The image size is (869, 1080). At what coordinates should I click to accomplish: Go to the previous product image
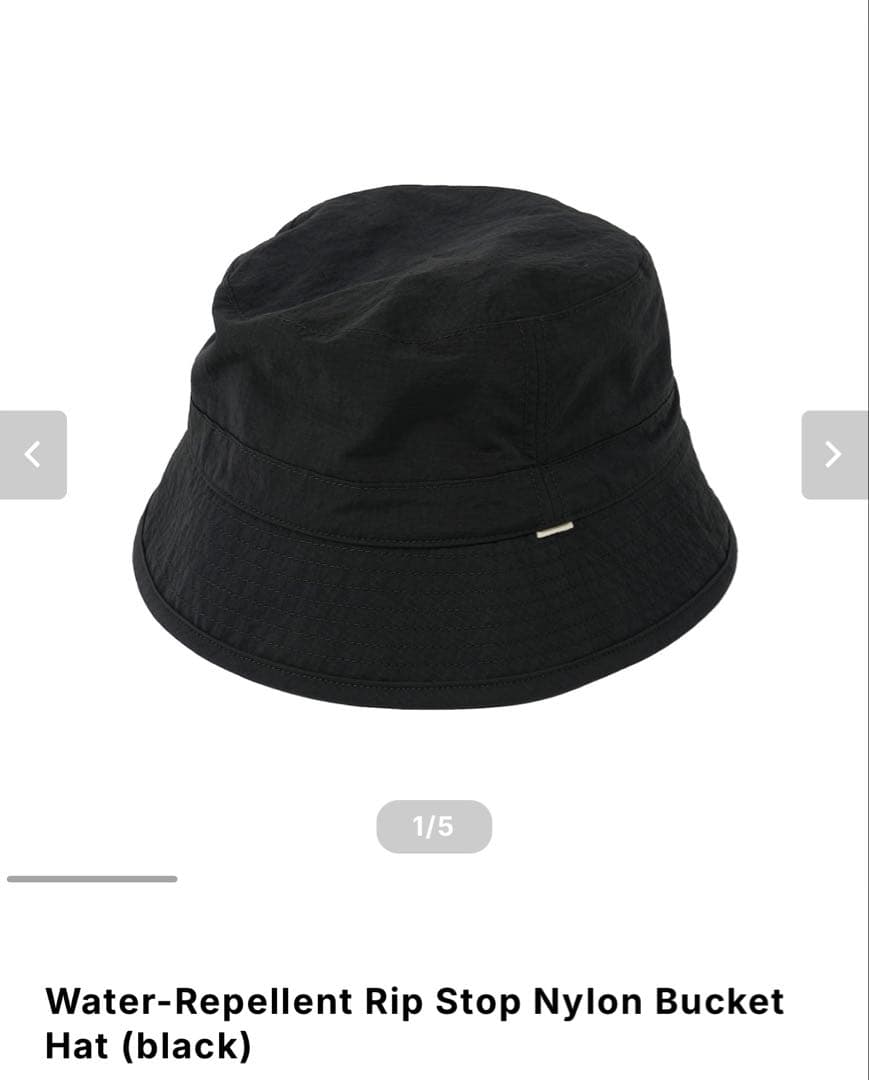(33, 455)
